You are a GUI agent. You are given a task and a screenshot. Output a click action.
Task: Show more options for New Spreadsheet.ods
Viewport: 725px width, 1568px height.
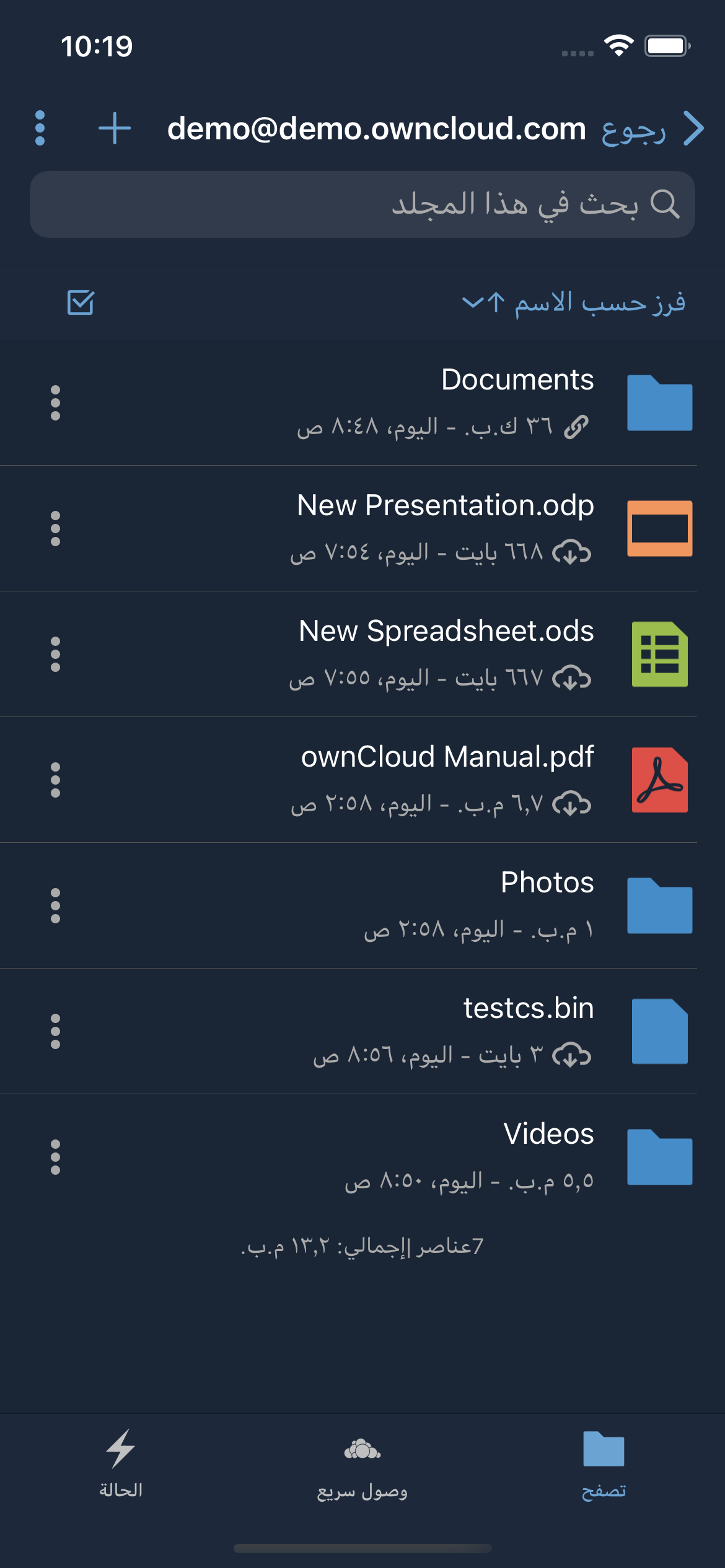point(55,655)
